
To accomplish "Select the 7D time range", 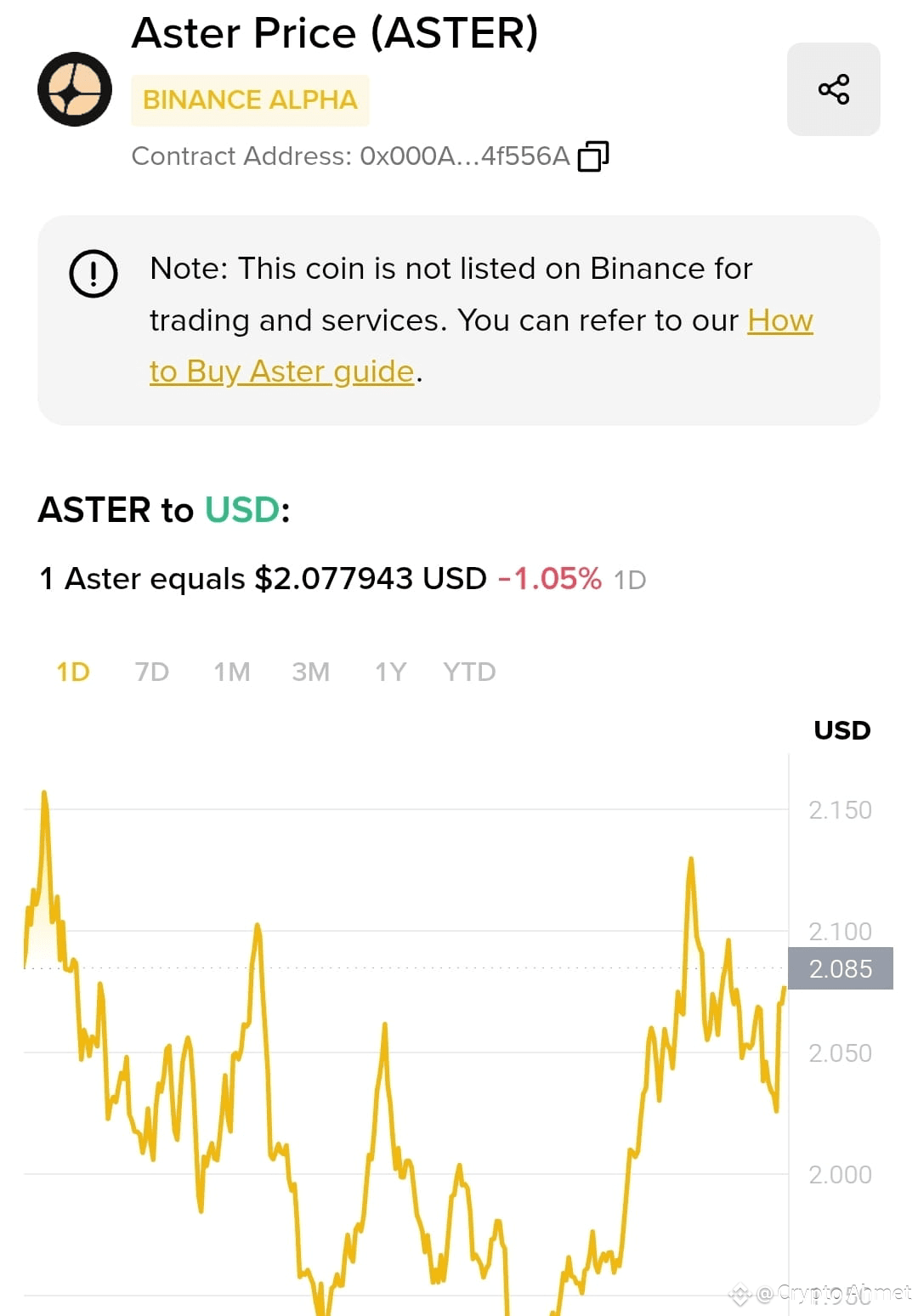I will click(x=150, y=672).
